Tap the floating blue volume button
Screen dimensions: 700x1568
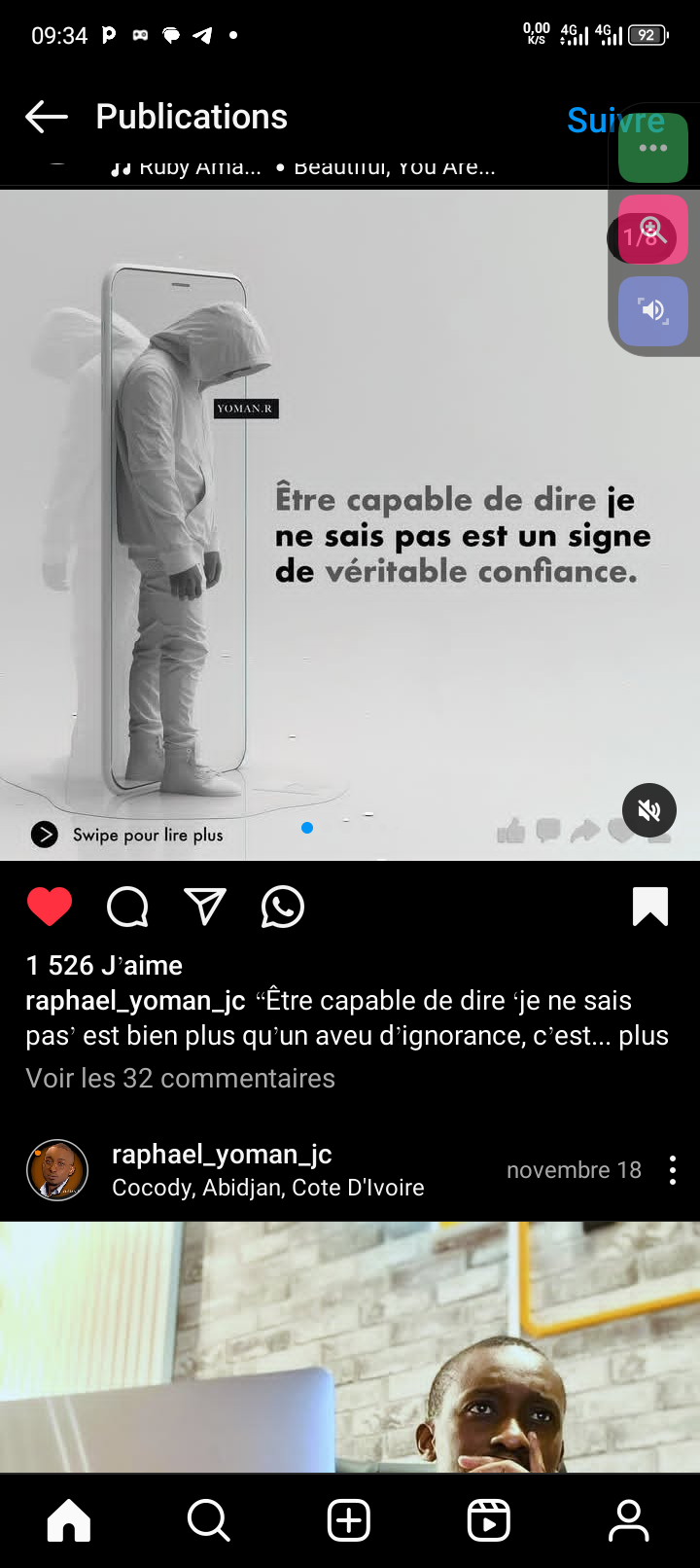653,311
